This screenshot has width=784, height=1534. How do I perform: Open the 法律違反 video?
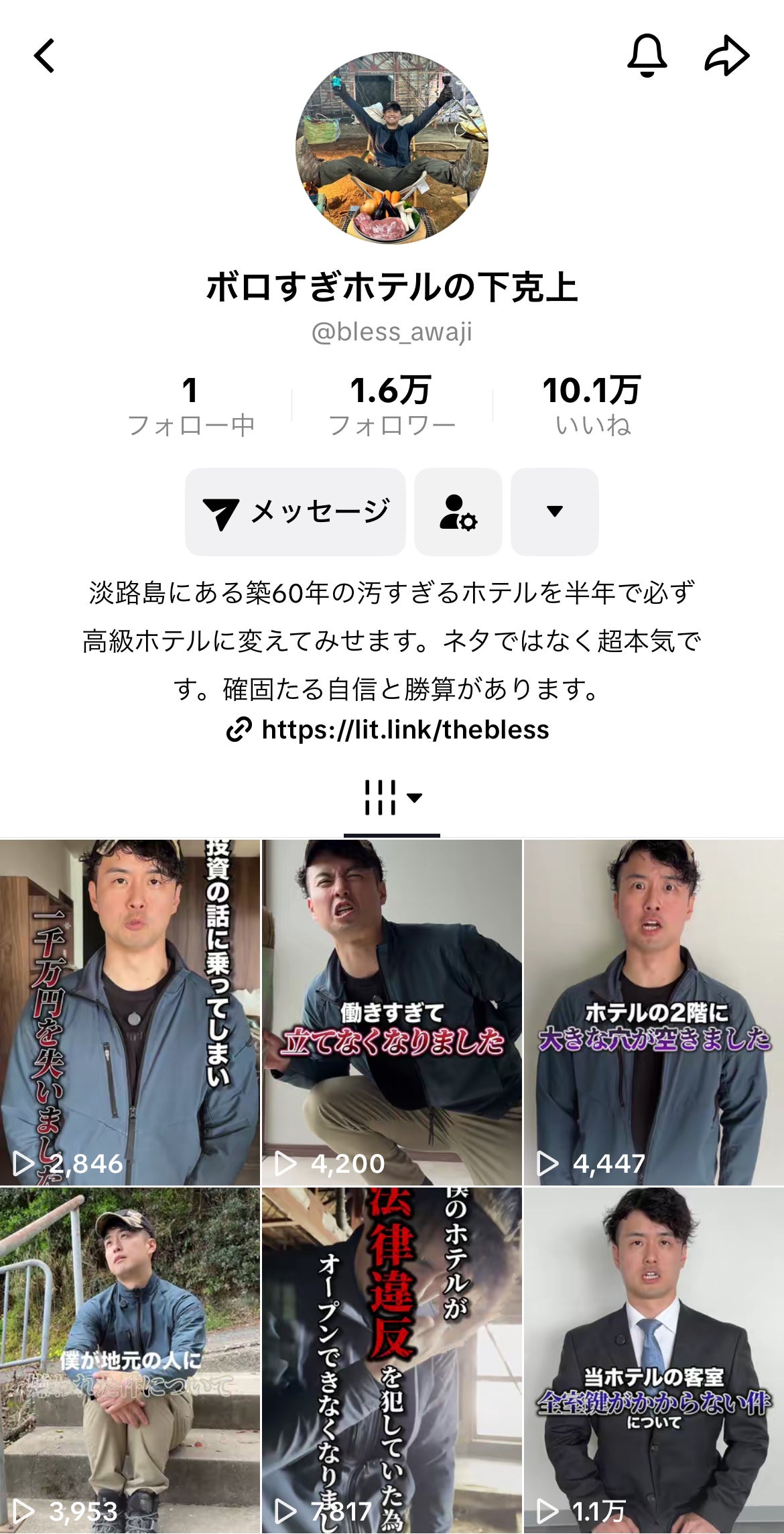click(392, 1360)
